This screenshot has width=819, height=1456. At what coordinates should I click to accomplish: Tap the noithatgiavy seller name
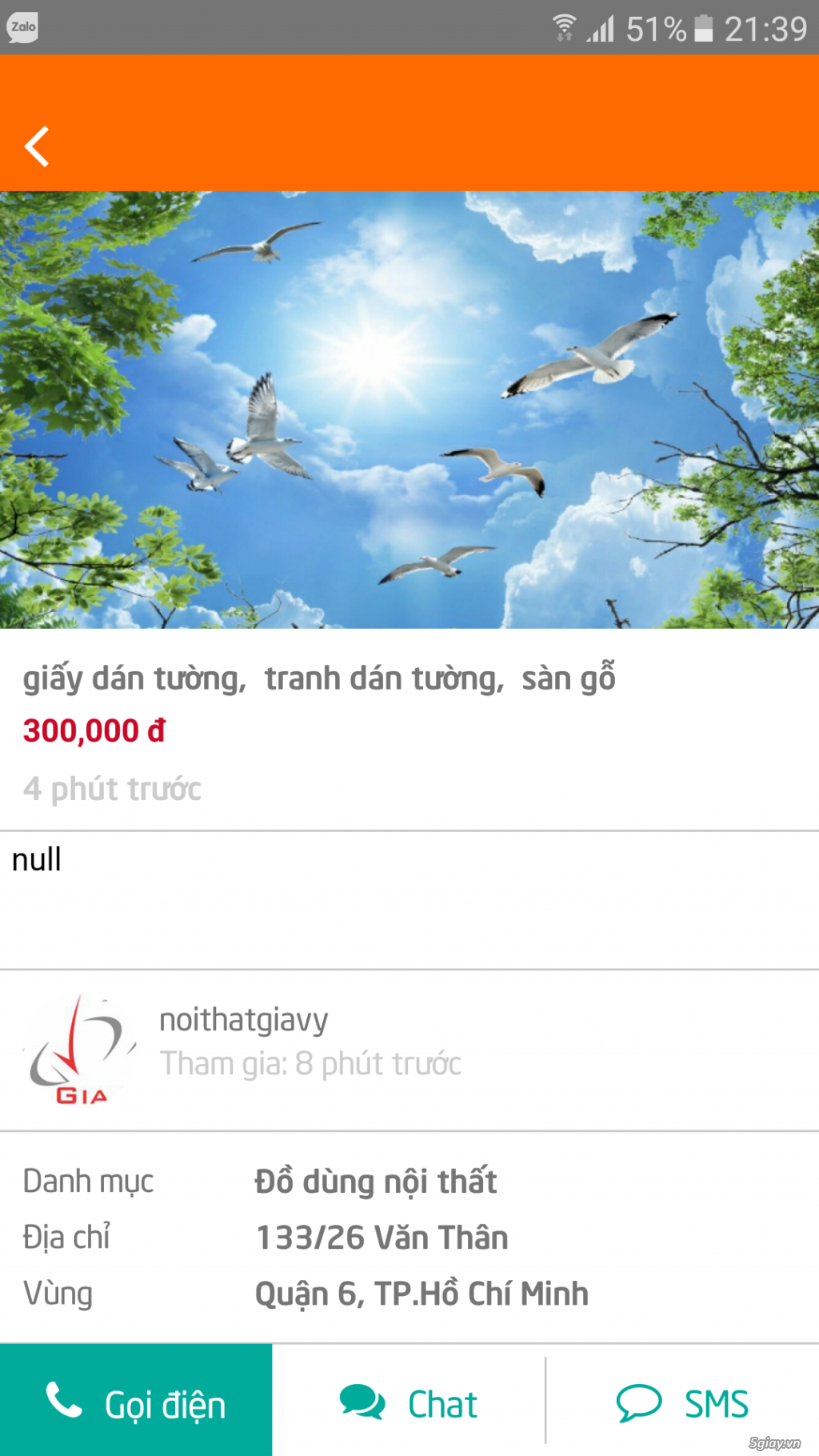click(244, 1019)
